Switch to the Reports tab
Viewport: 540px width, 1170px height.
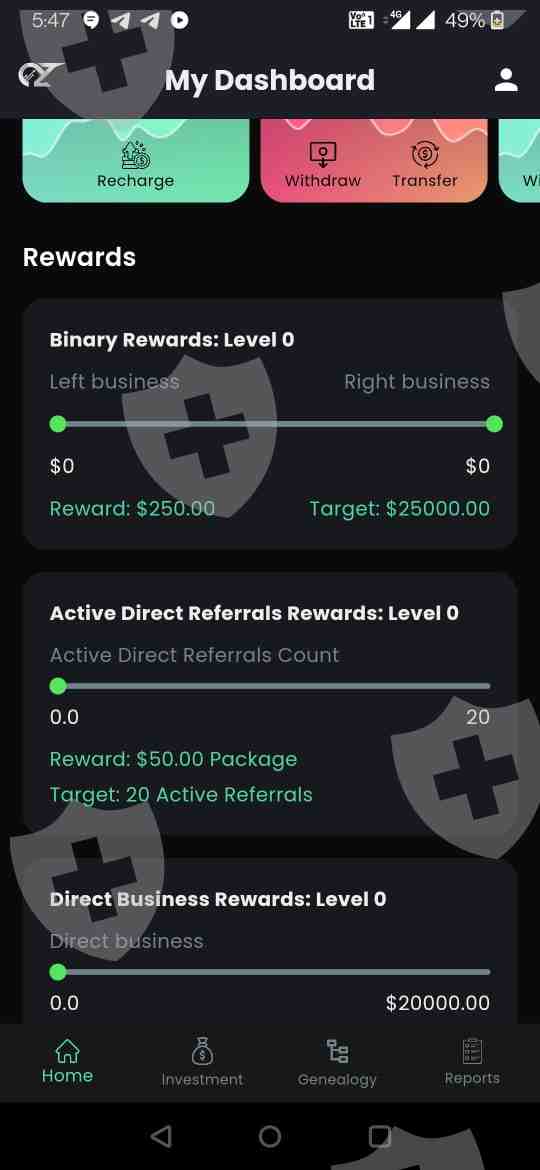pyautogui.click(x=472, y=1063)
